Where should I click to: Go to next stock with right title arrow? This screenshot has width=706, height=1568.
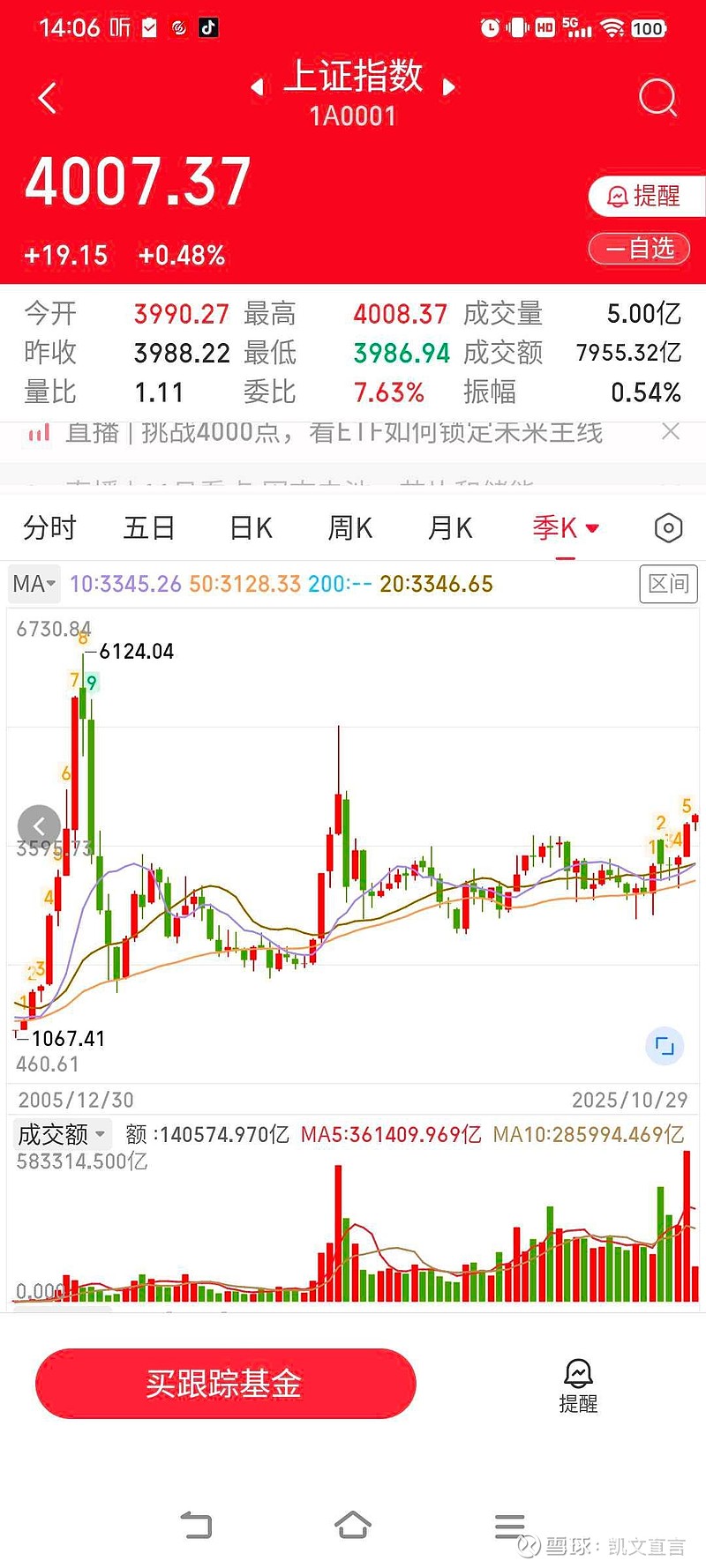449,86
